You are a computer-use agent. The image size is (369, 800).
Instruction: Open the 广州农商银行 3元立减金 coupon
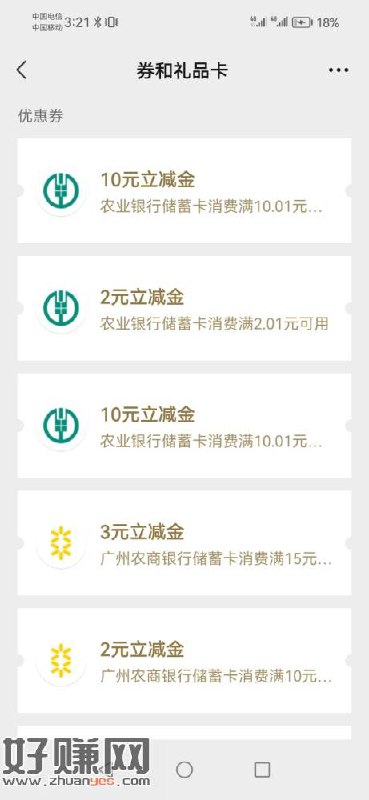click(x=184, y=543)
